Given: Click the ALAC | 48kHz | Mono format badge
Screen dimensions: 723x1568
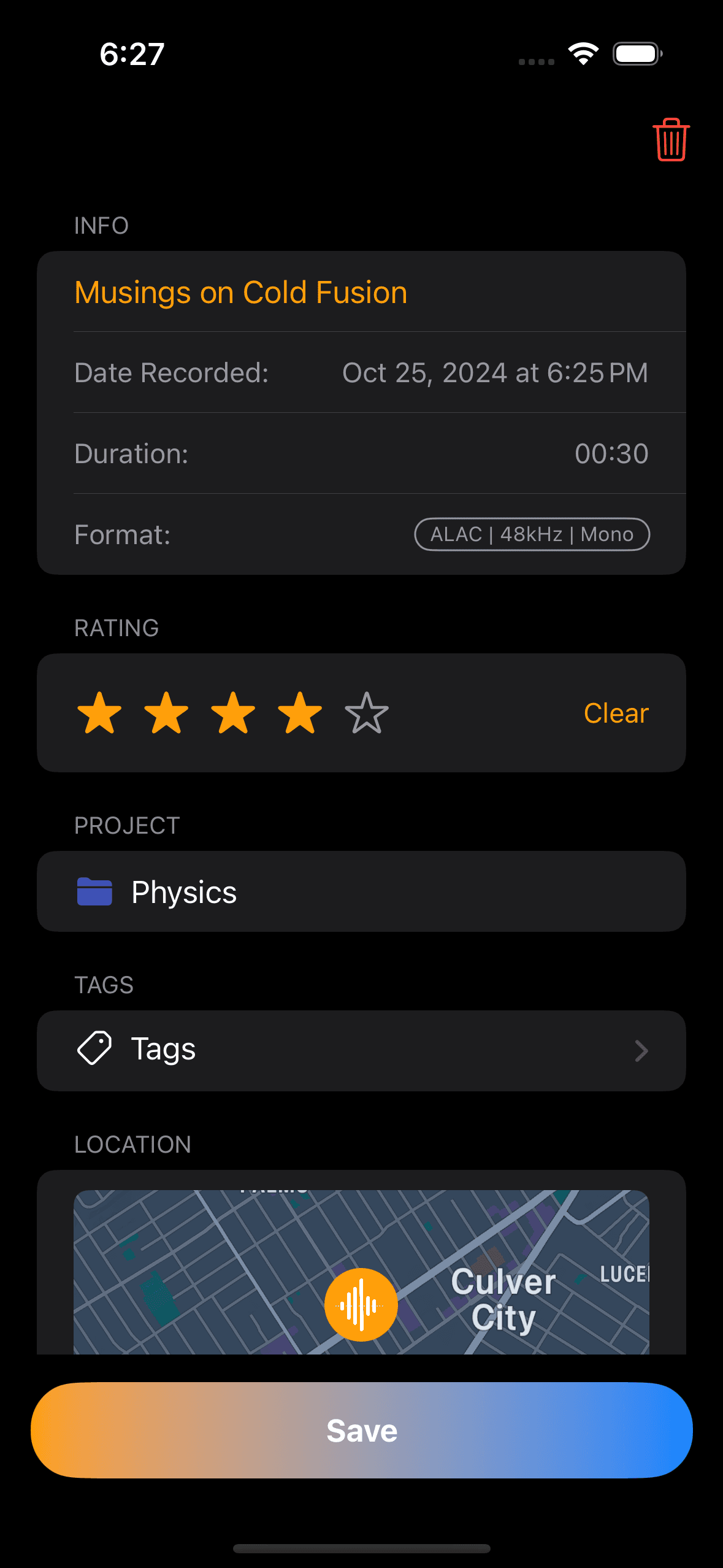Looking at the screenshot, I should [531, 534].
